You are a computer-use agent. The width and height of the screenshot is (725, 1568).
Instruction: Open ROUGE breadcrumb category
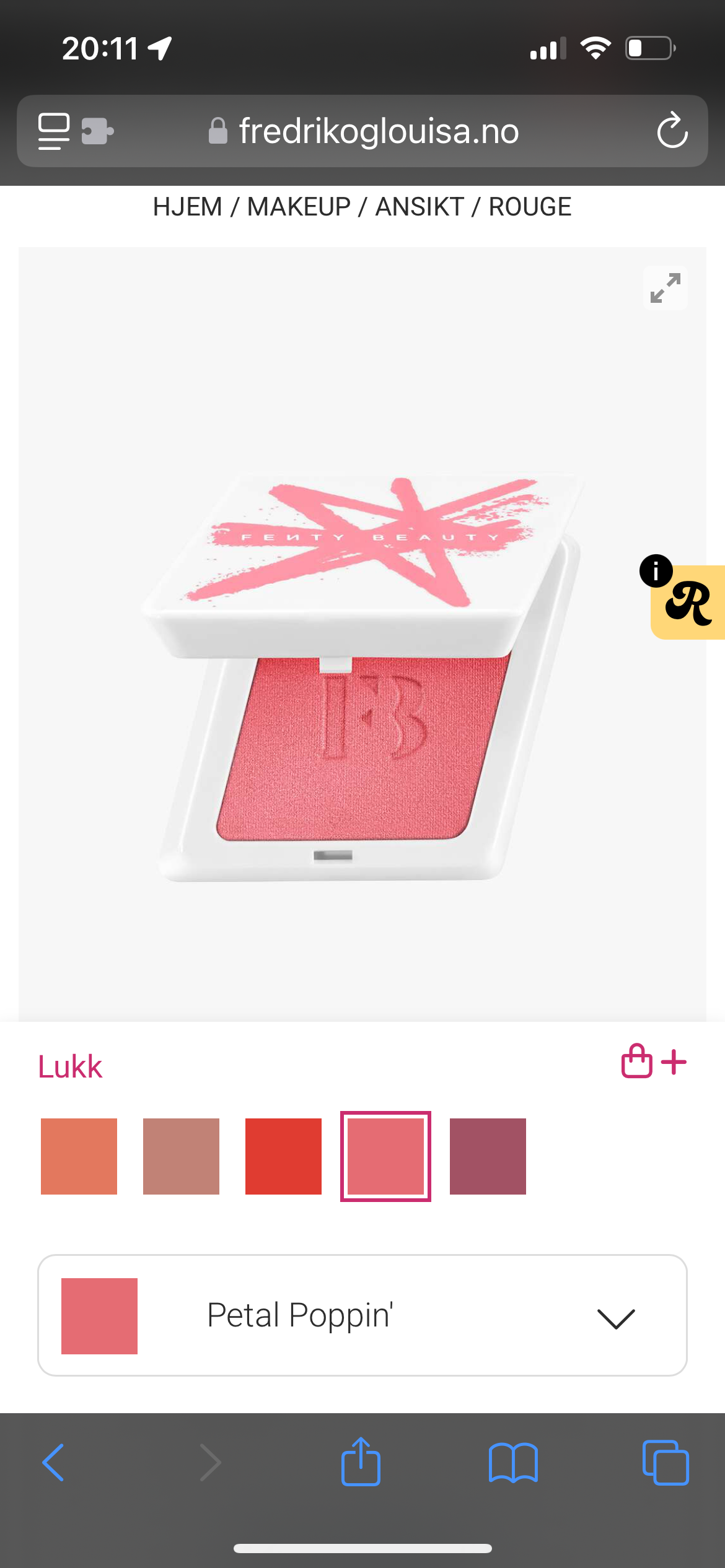[530, 207]
